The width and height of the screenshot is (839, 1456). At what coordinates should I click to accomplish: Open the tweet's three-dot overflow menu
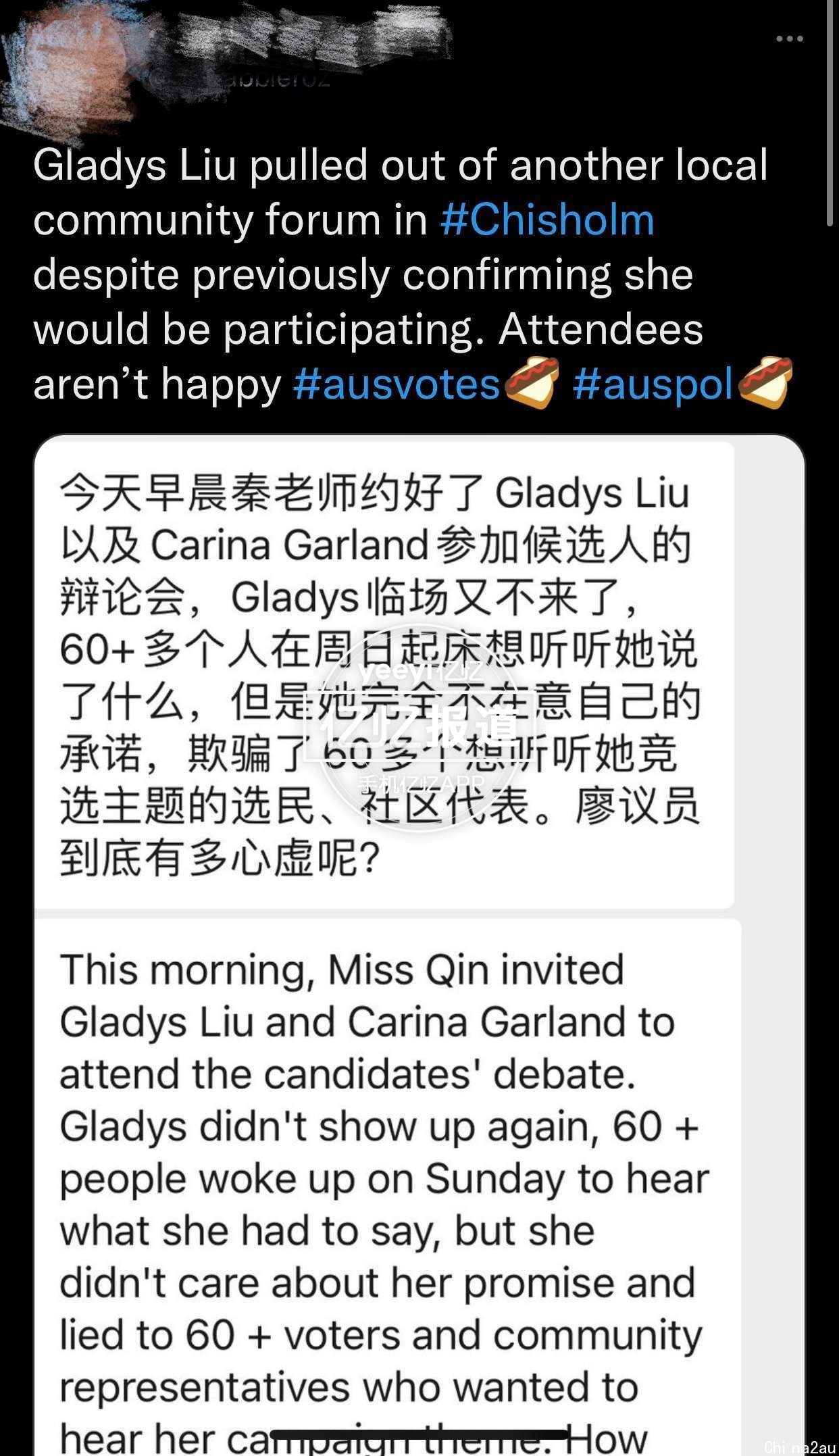click(x=789, y=39)
